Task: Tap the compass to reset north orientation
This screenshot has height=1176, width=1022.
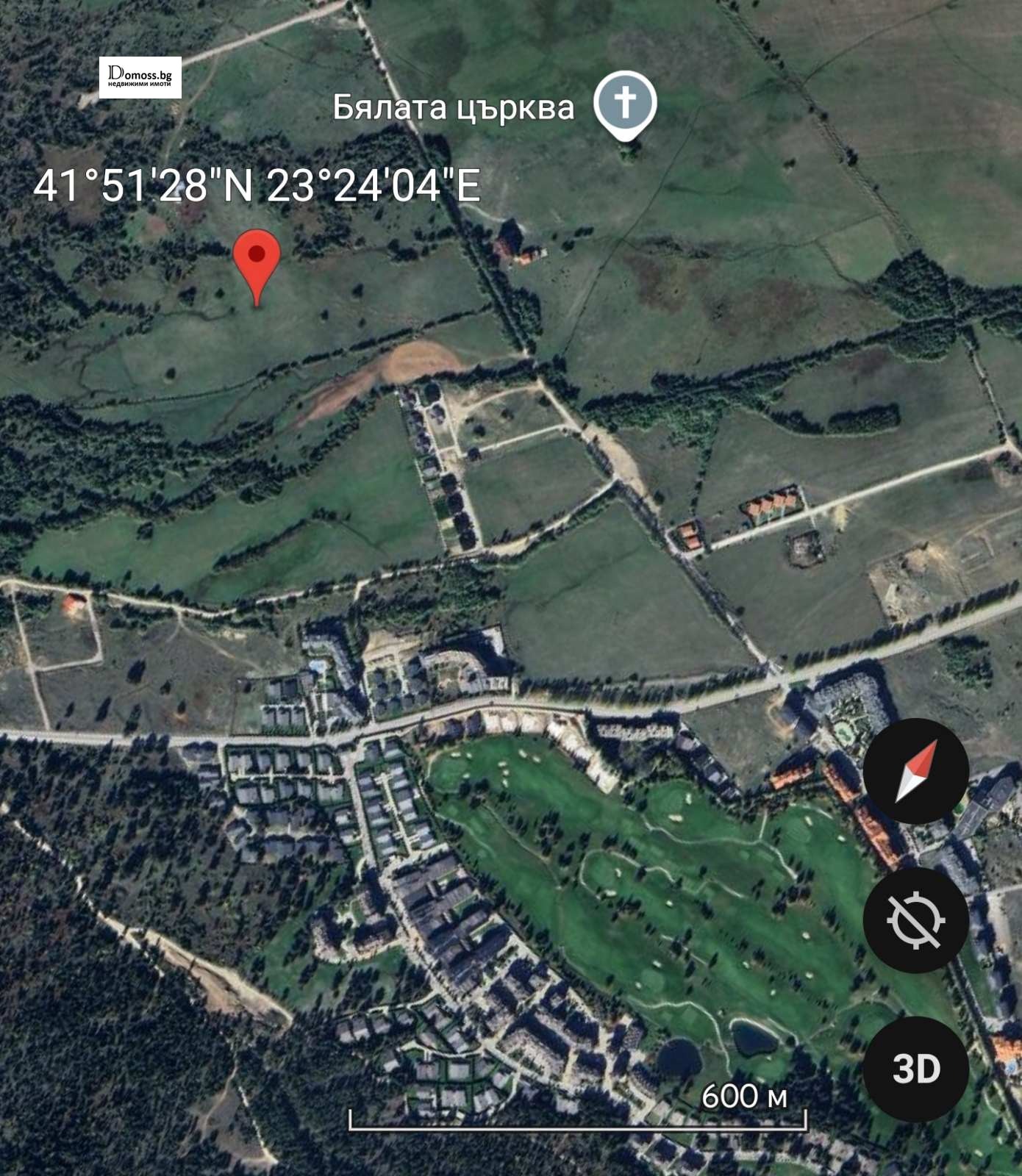Action: (x=915, y=771)
